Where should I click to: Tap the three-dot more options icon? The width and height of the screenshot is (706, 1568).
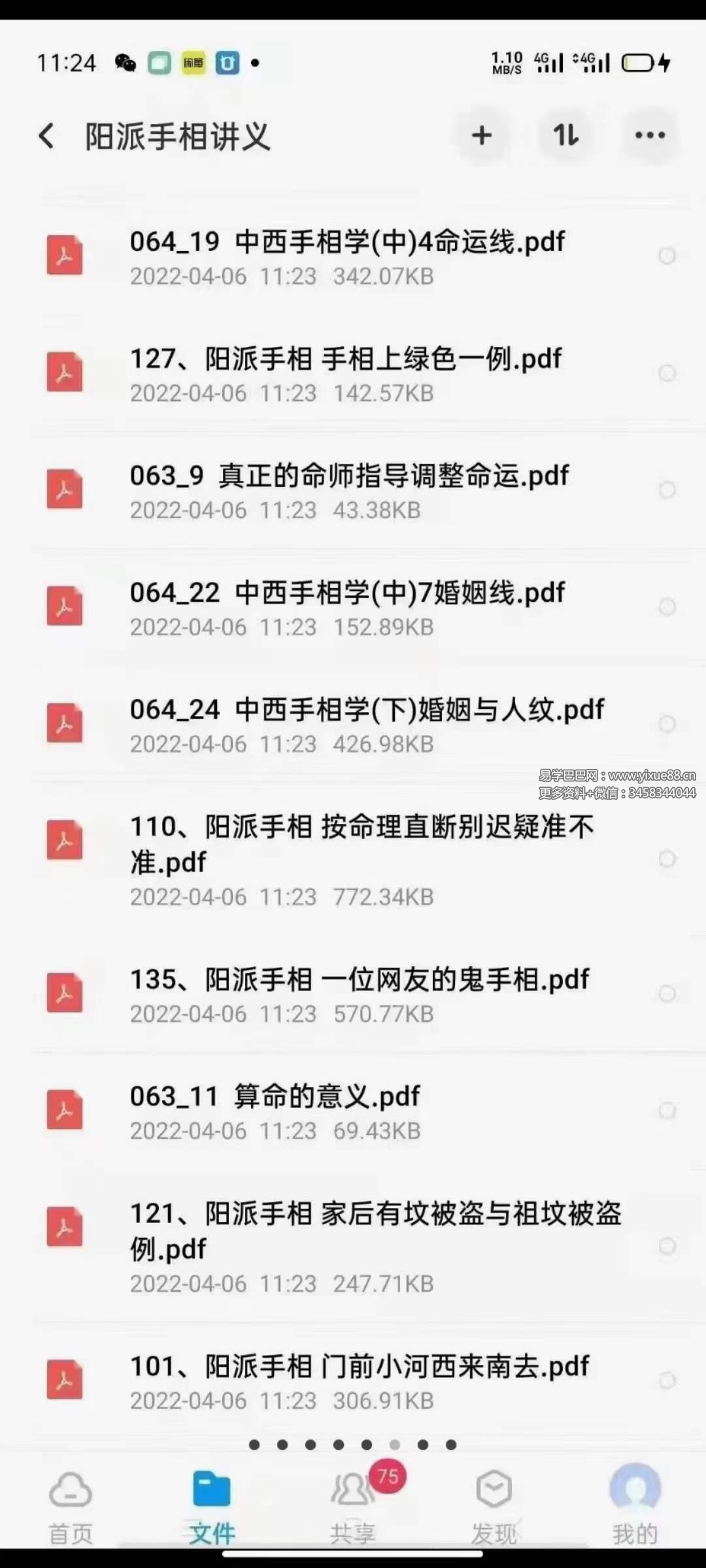(649, 136)
